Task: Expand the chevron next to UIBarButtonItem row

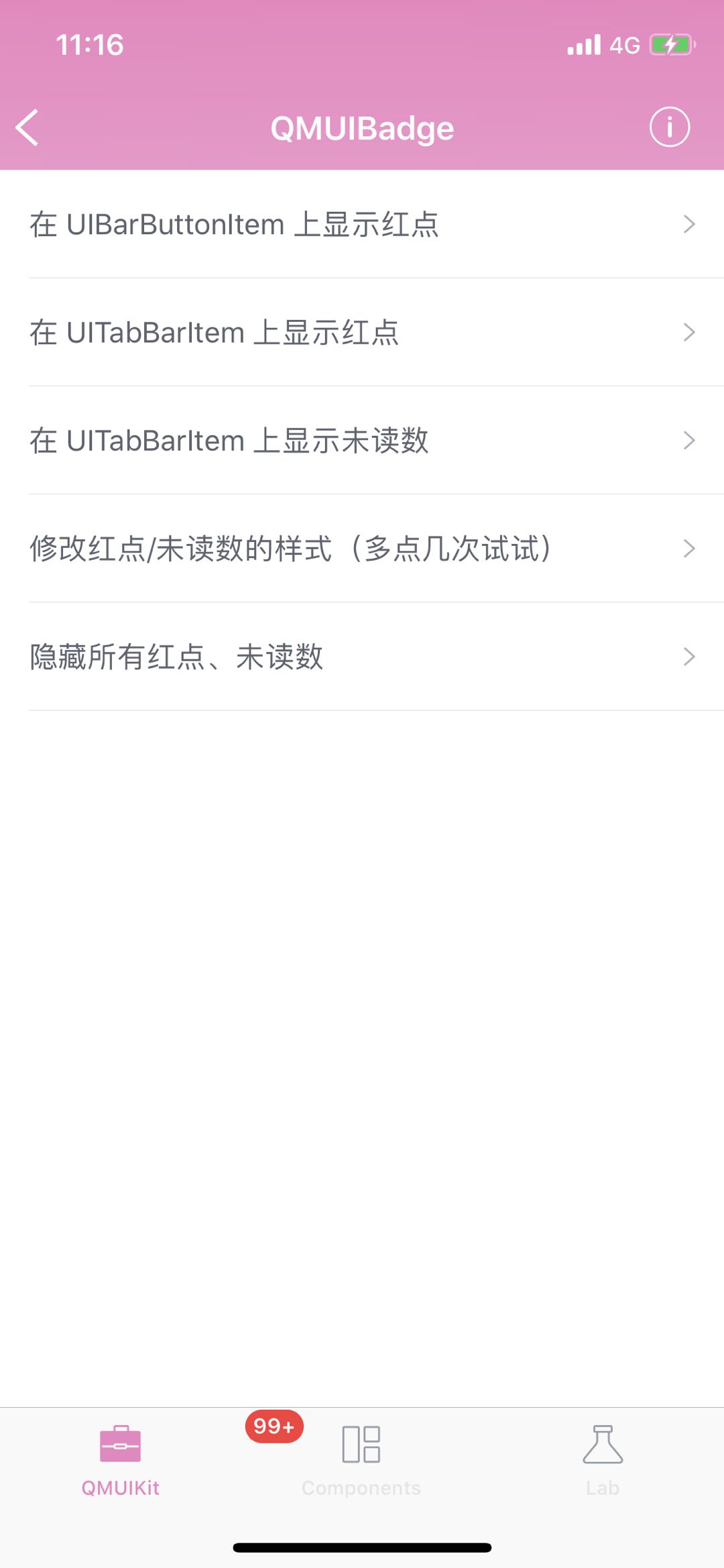Action: click(x=689, y=224)
